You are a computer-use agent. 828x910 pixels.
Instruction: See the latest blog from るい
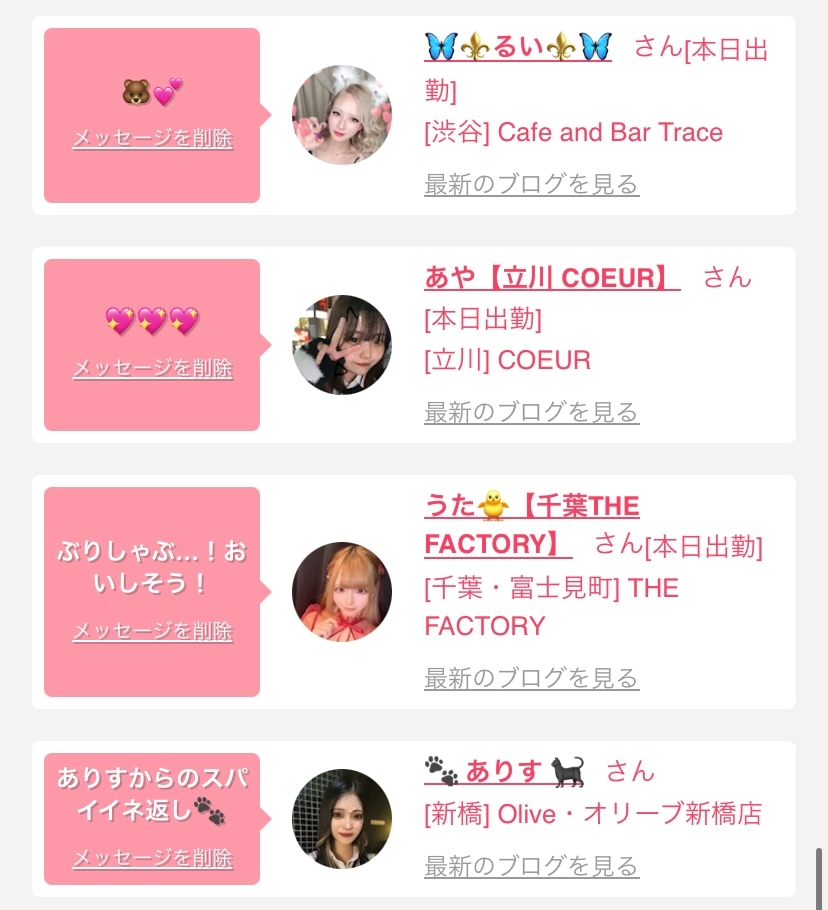(x=531, y=184)
